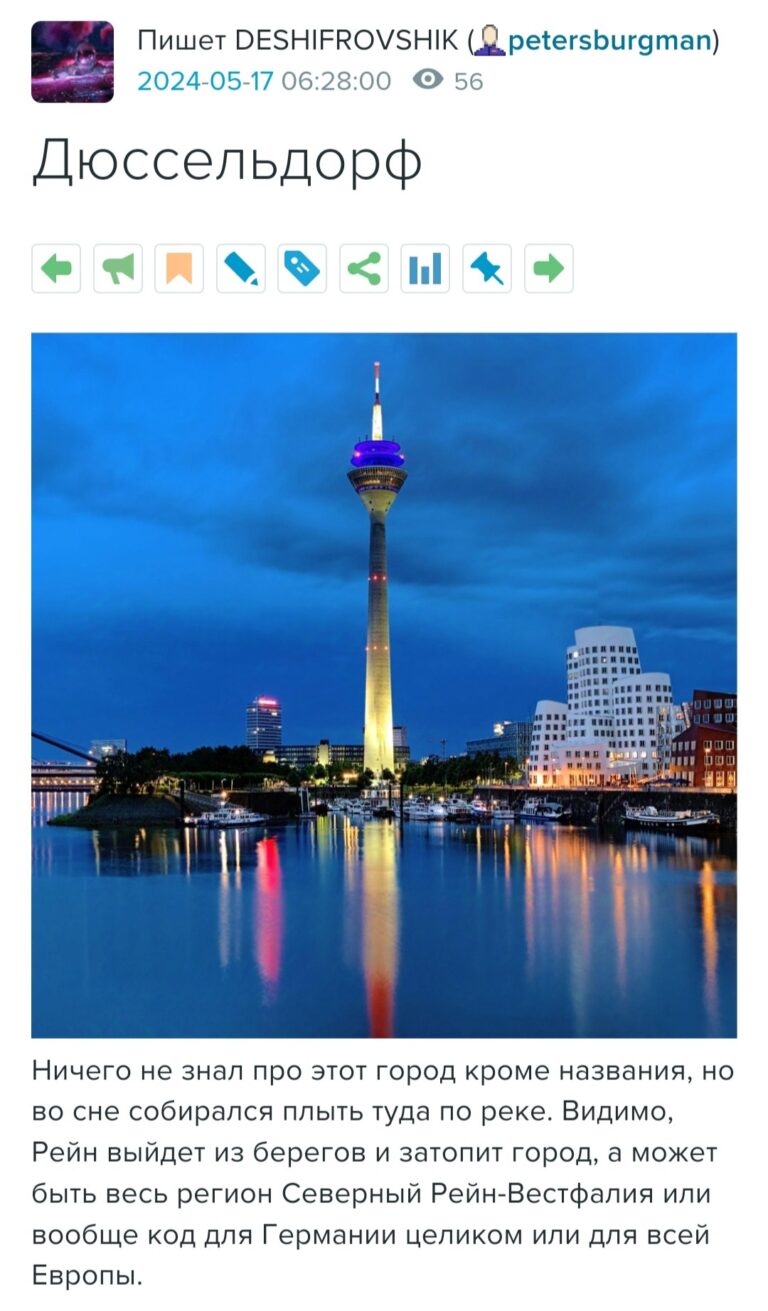
Task: Edit the post with the pencil icon
Action: [x=241, y=268]
